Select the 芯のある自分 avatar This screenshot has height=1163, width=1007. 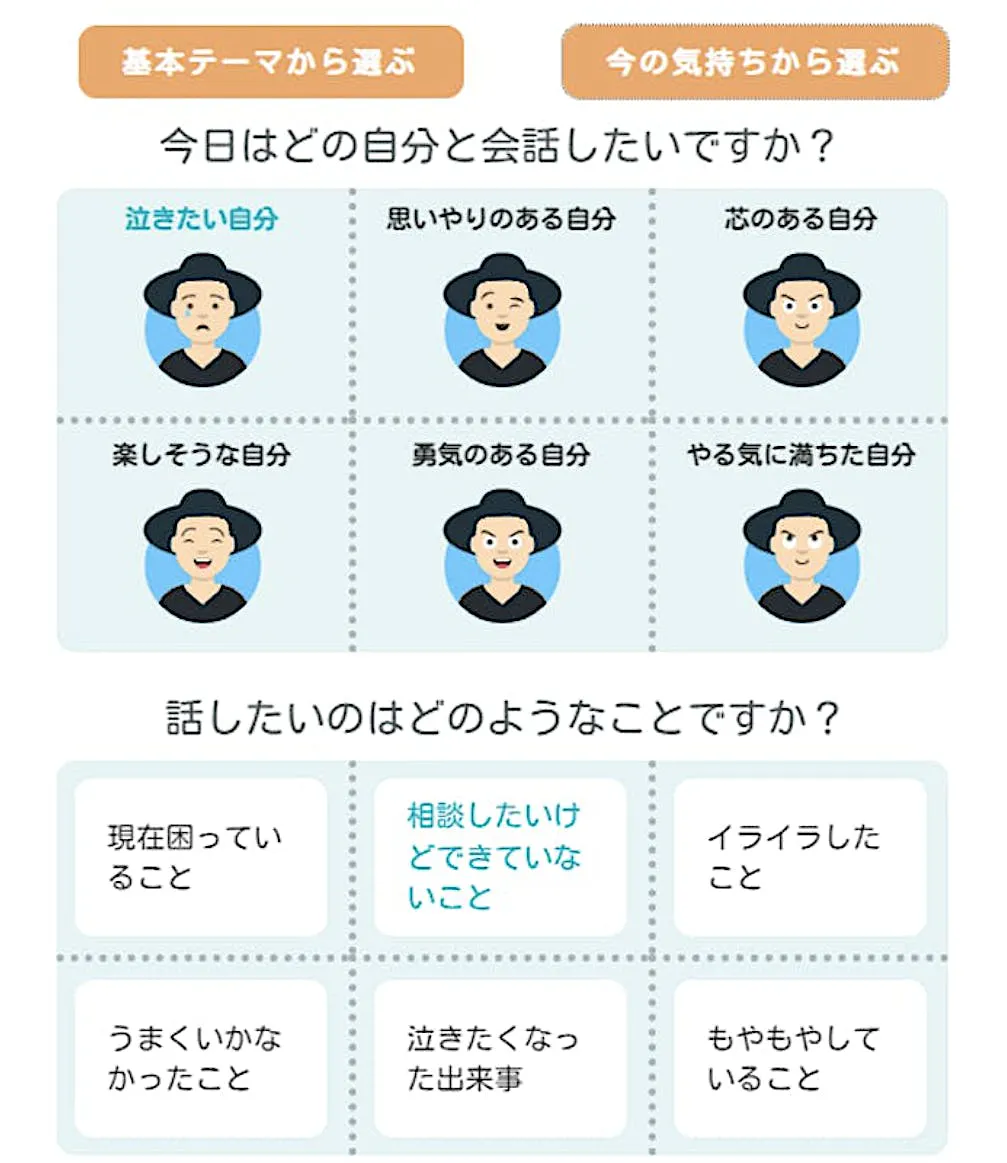801,320
